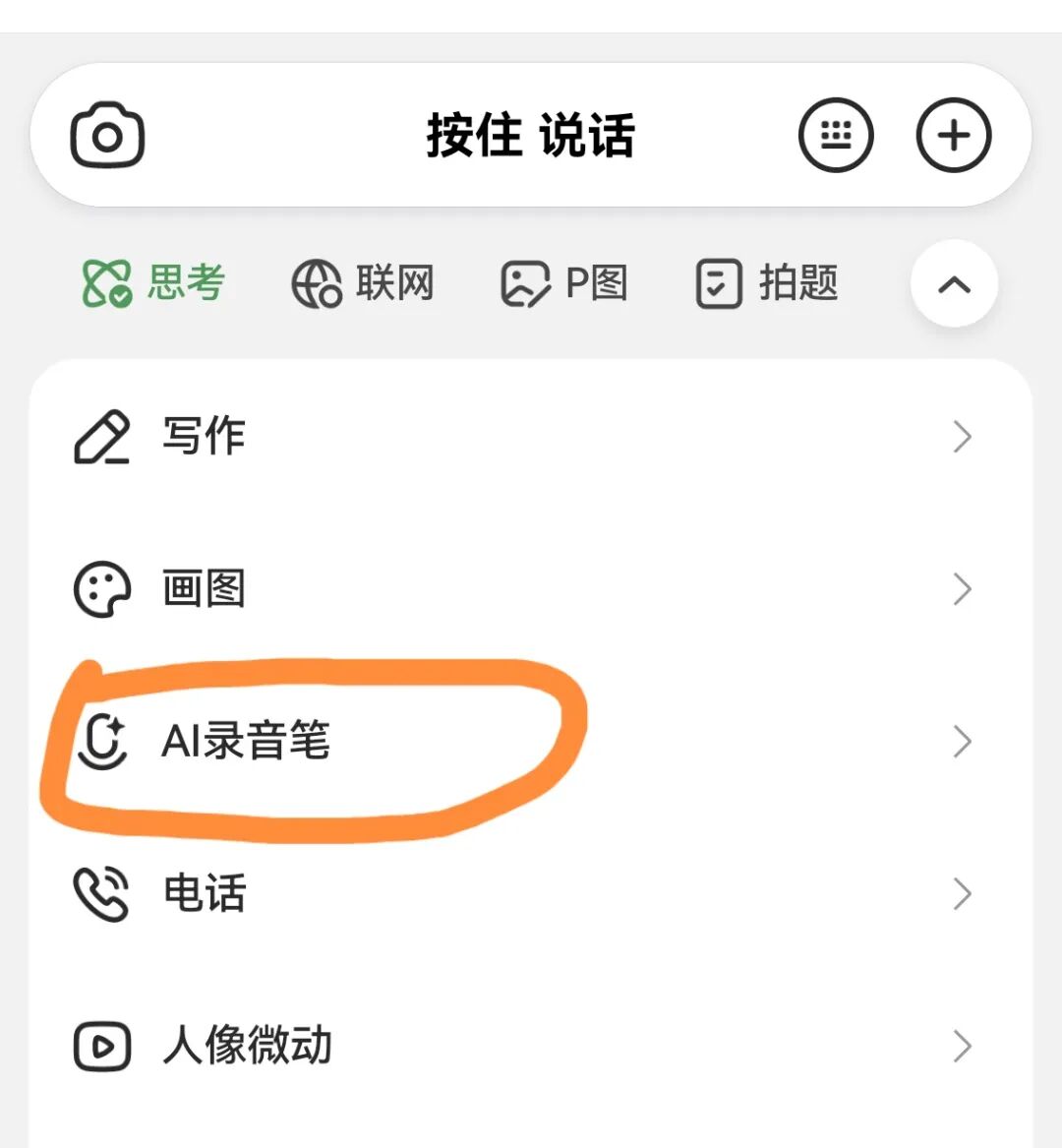Open the app grid icon near top right
This screenshot has width=1062, height=1148.
pyautogui.click(x=836, y=136)
